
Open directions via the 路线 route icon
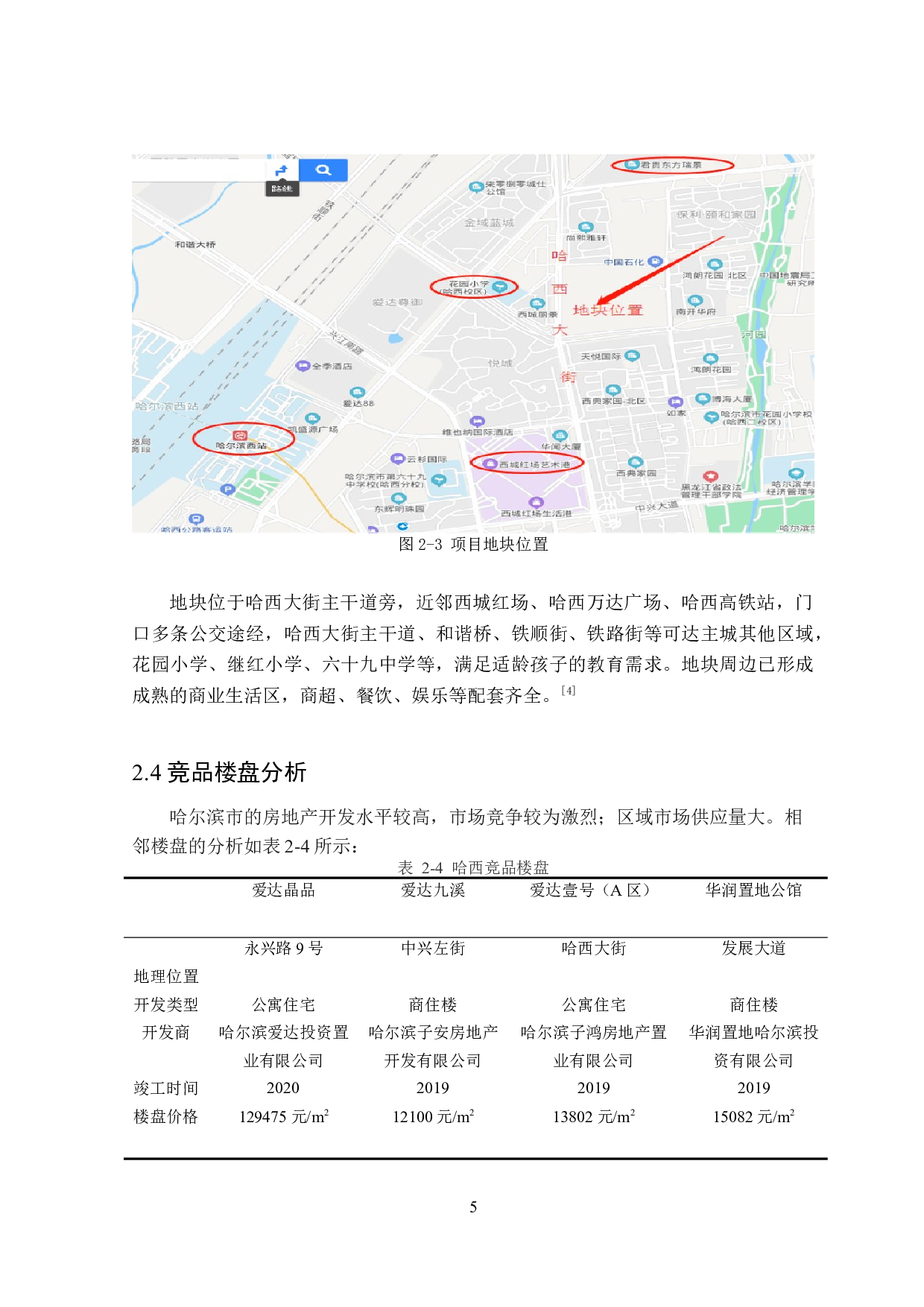pyautogui.click(x=282, y=170)
